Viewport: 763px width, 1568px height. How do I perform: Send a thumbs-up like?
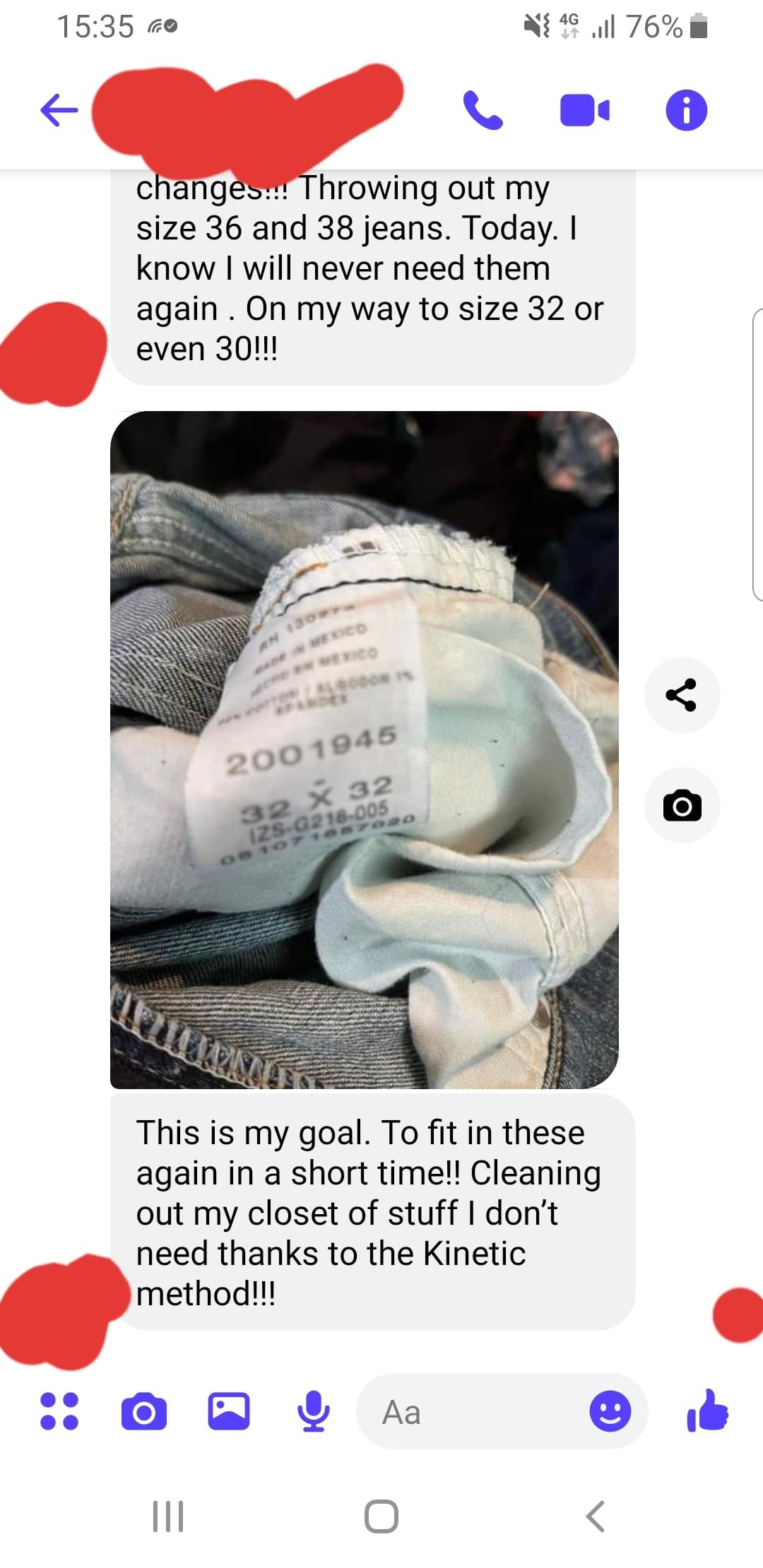[x=706, y=1411]
